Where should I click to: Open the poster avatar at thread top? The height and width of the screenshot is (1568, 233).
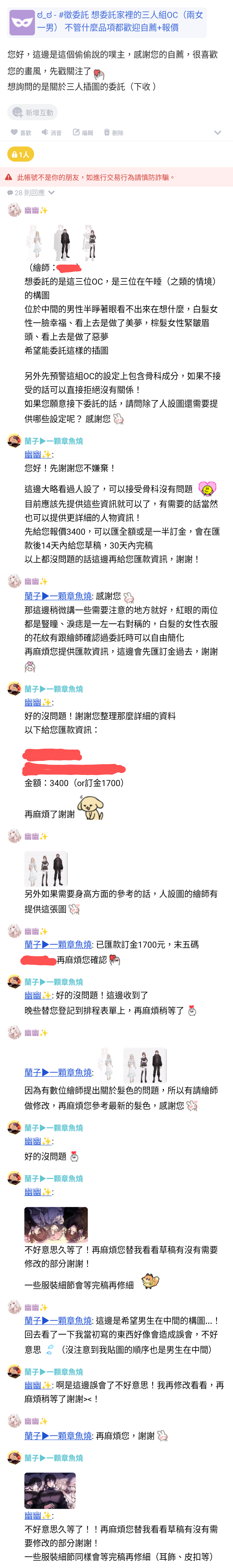22,23
